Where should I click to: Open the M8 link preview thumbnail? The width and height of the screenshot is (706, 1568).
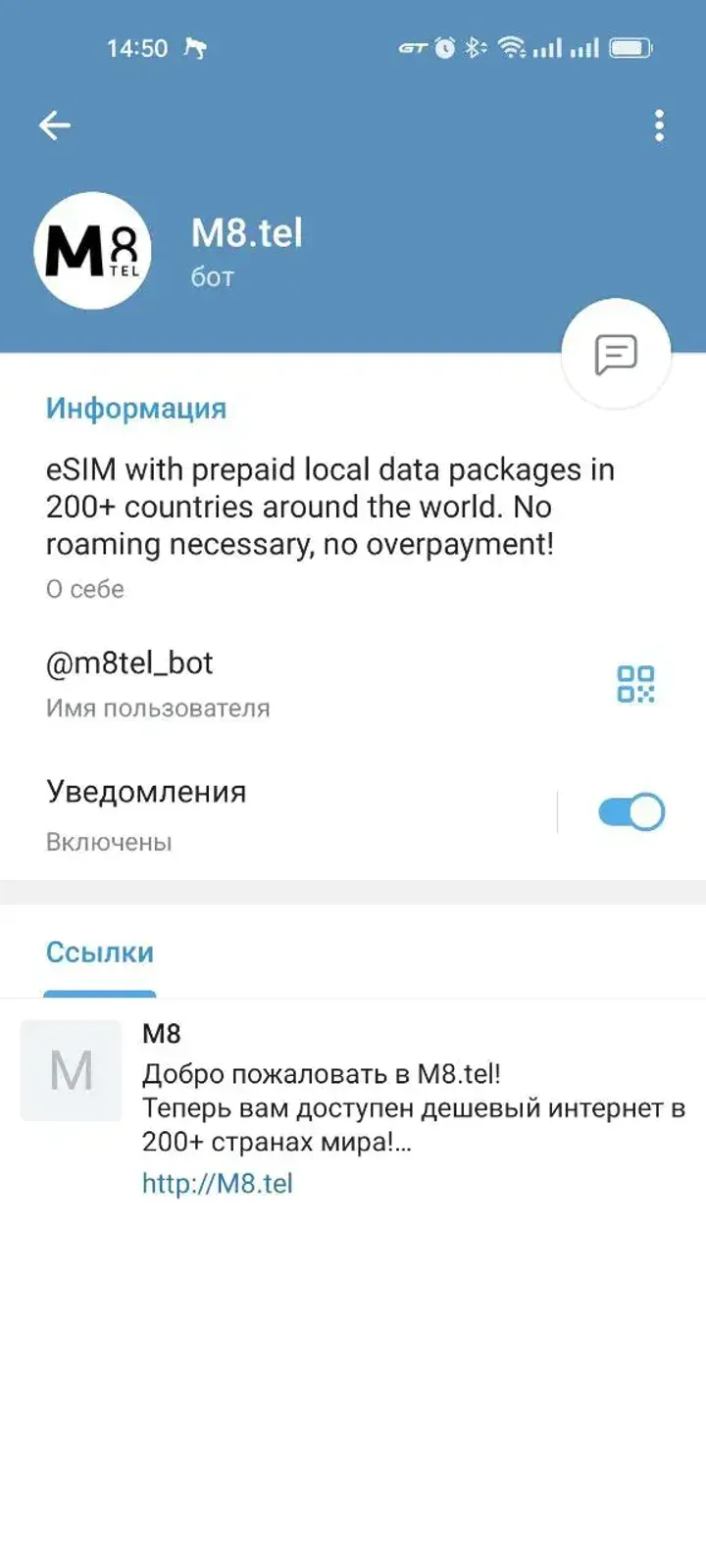point(70,1070)
